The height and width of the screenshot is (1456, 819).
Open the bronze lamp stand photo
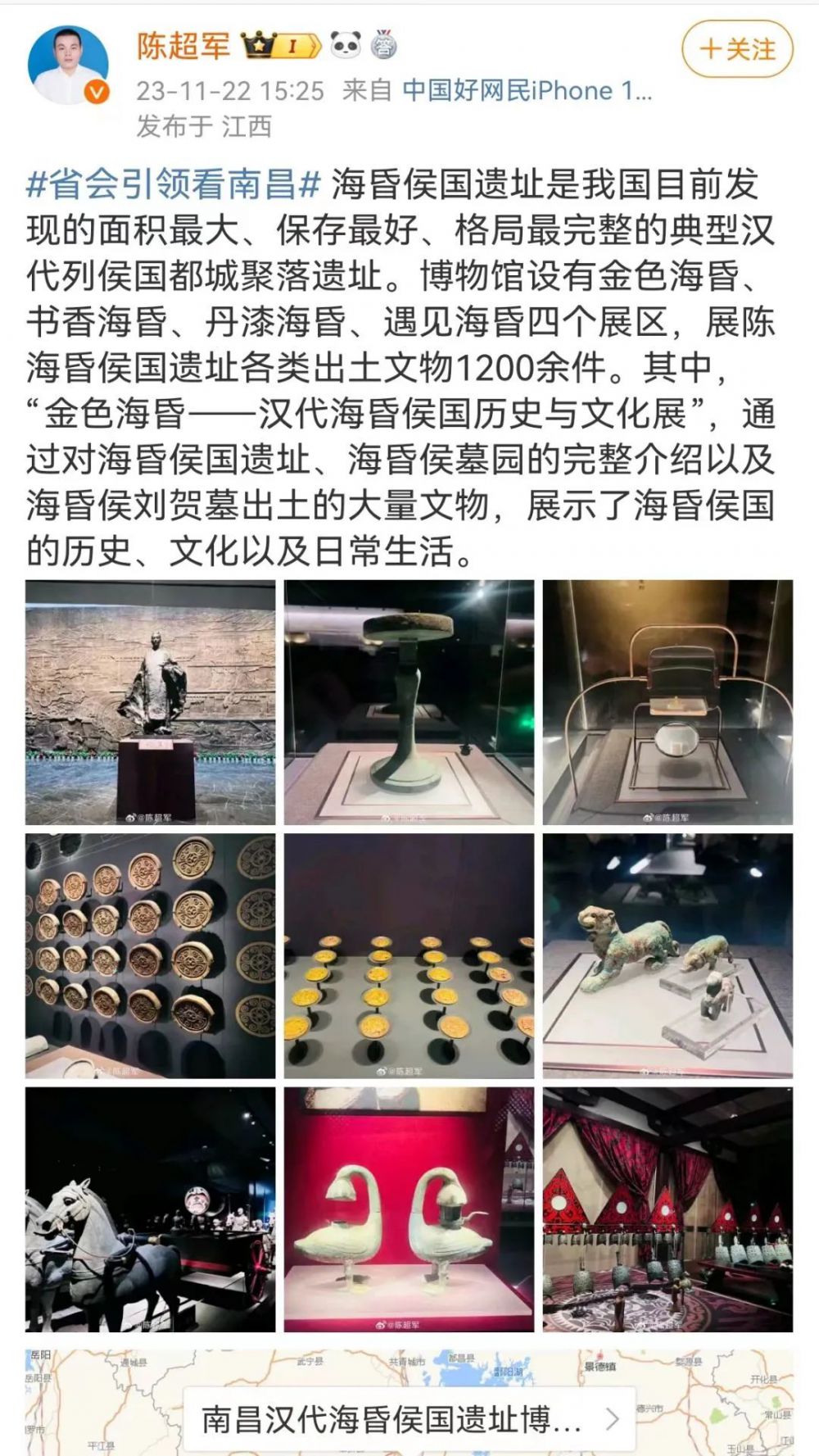(409, 702)
